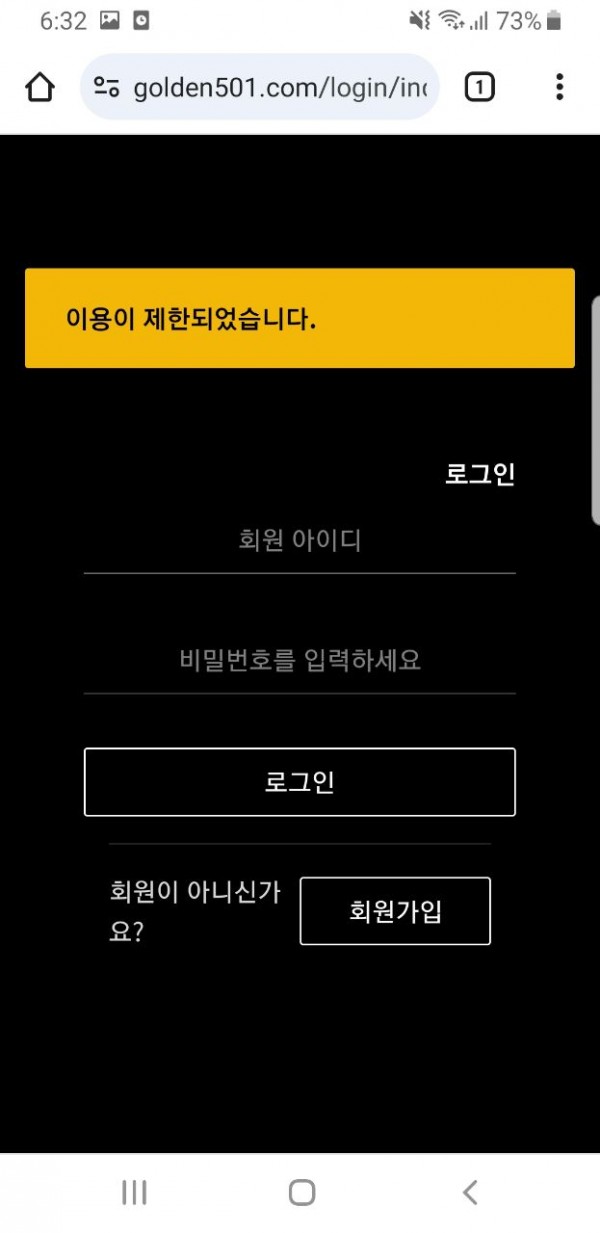The height and width of the screenshot is (1233, 600).
Task: Go to the browser home page
Action: point(40,88)
